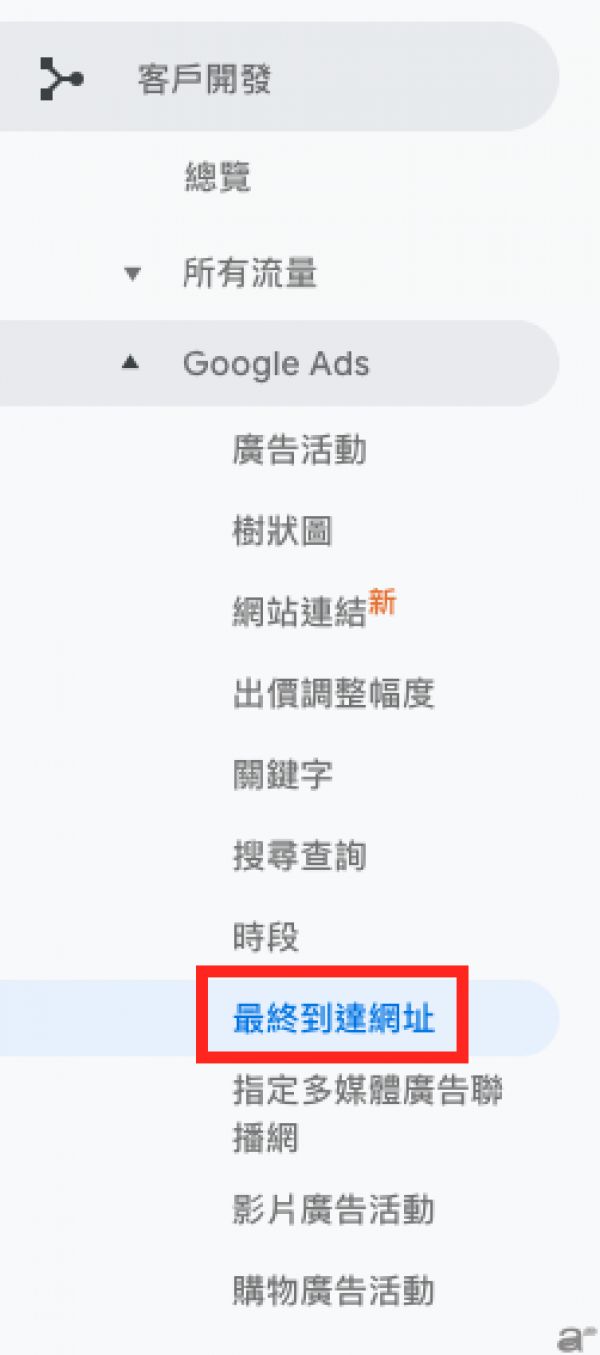Collapse the 客戶開發 section
The width and height of the screenshot is (600, 1355).
[278, 78]
